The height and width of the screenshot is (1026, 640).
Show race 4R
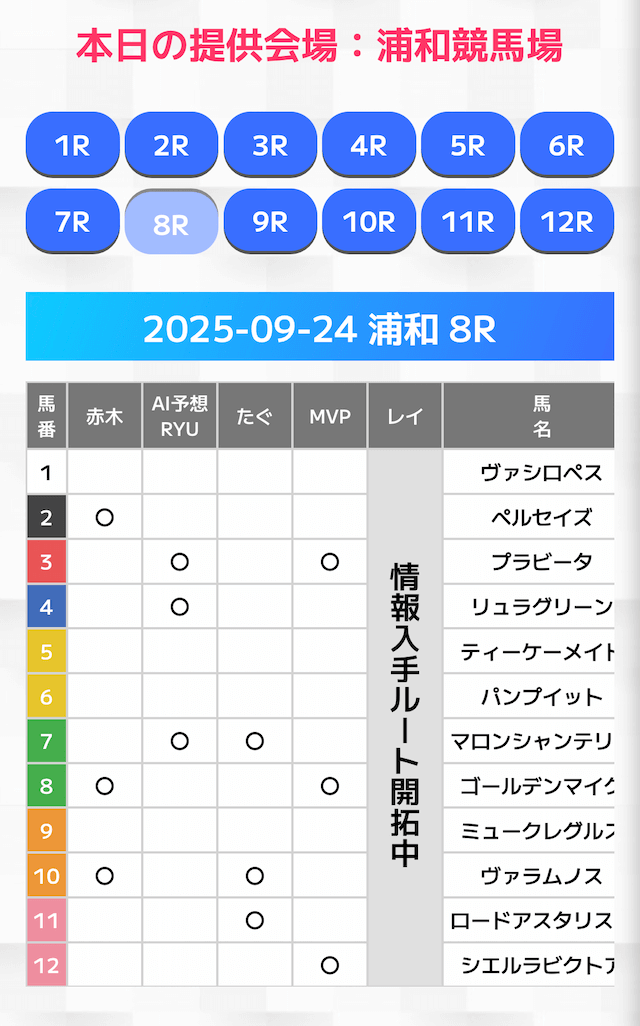(369, 145)
